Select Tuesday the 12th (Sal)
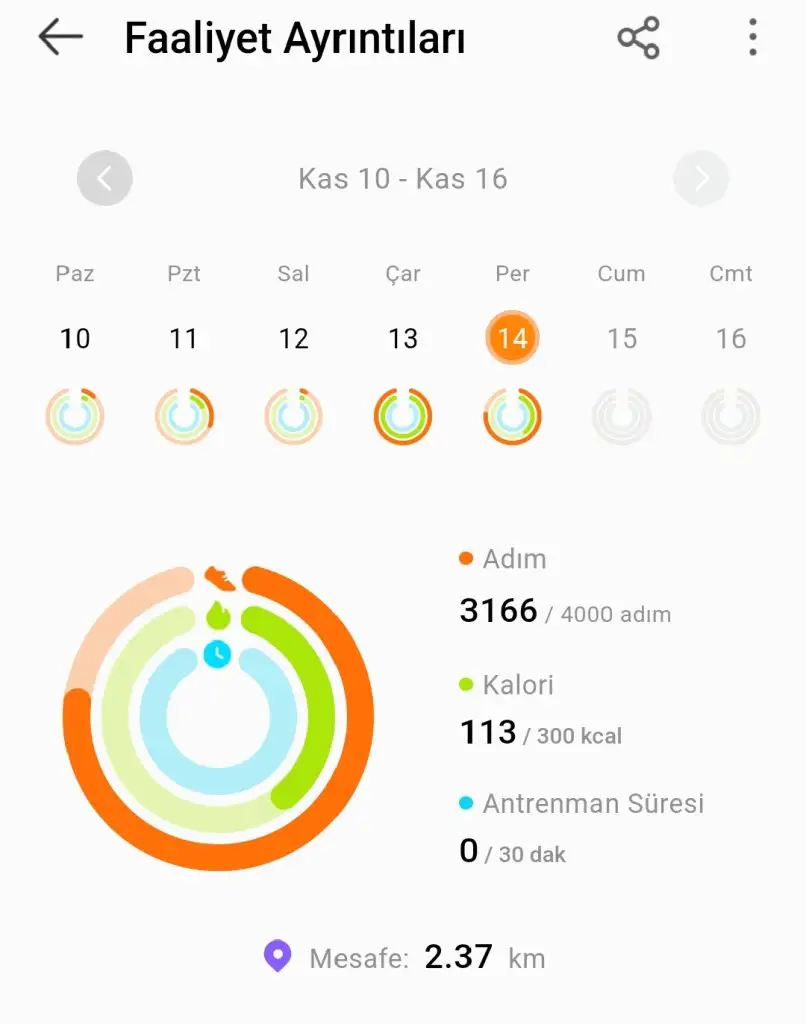This screenshot has width=806, height=1024. [293, 339]
